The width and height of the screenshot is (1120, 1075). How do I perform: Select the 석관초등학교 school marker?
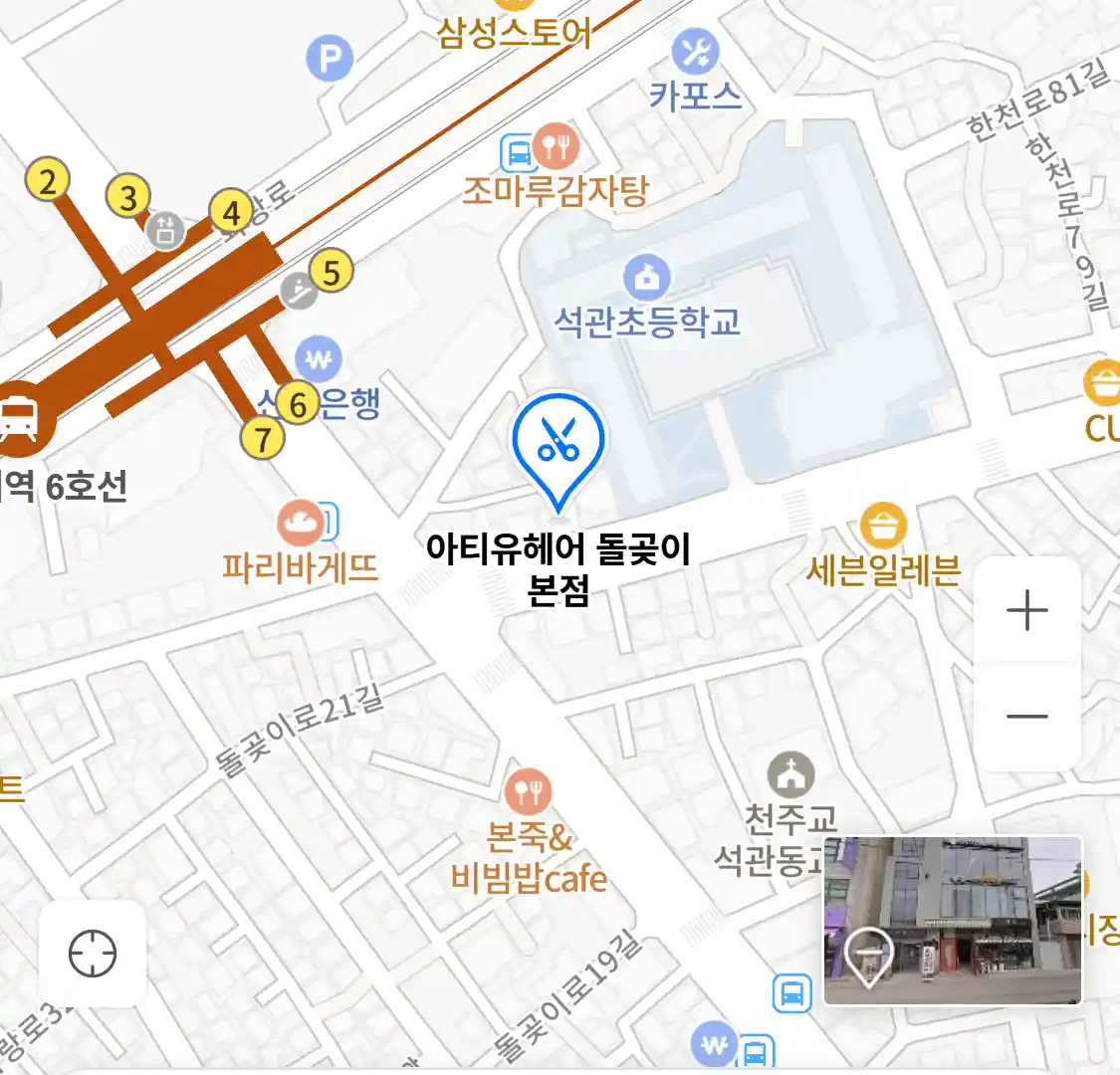pyautogui.click(x=647, y=278)
